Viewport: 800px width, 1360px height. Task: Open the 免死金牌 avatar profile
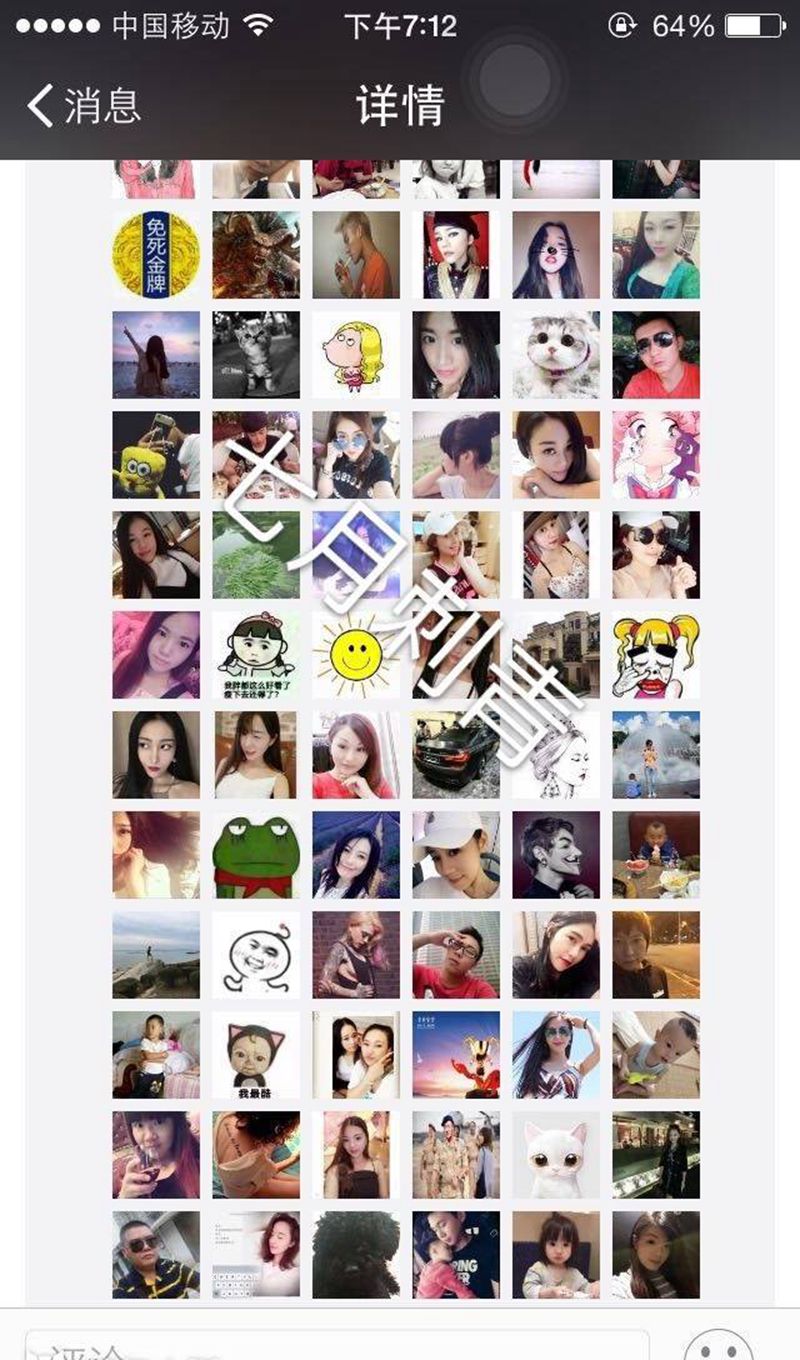click(155, 255)
